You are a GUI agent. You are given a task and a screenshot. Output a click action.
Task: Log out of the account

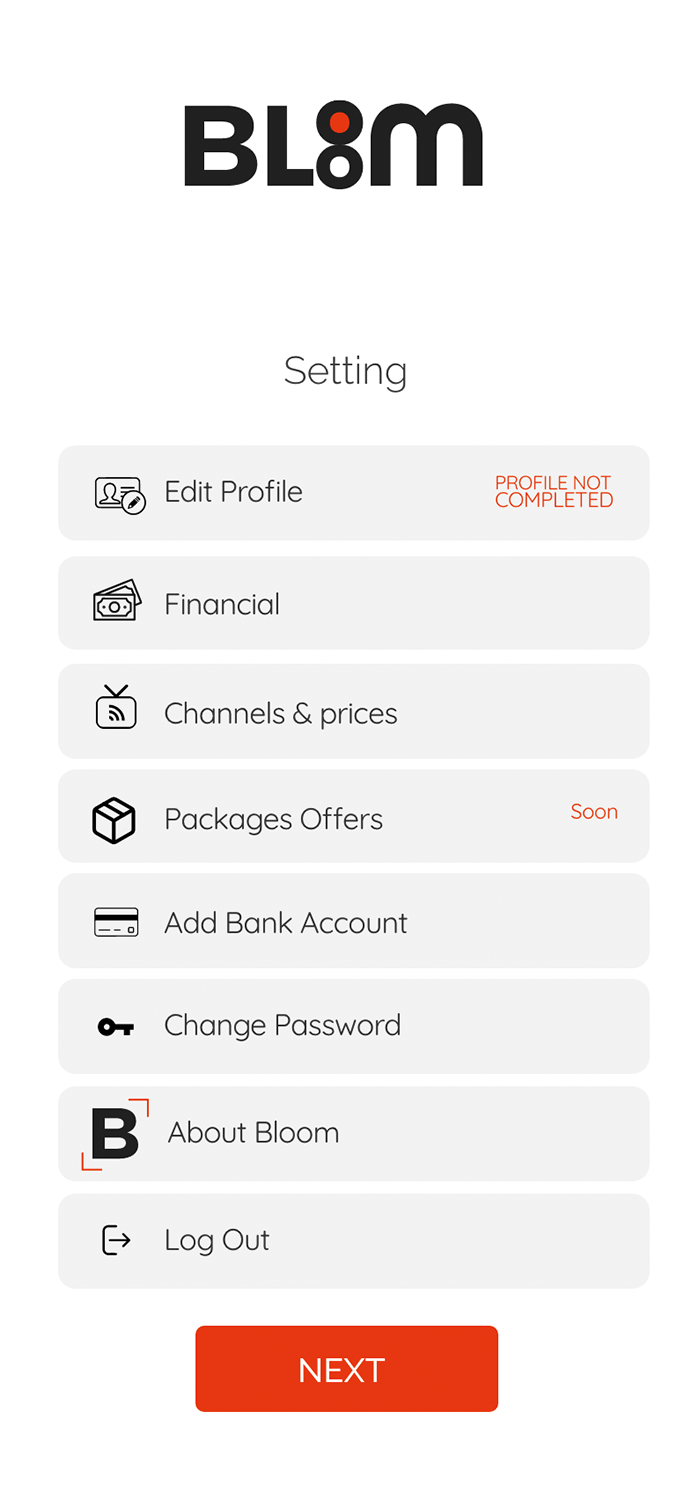[x=353, y=1240]
